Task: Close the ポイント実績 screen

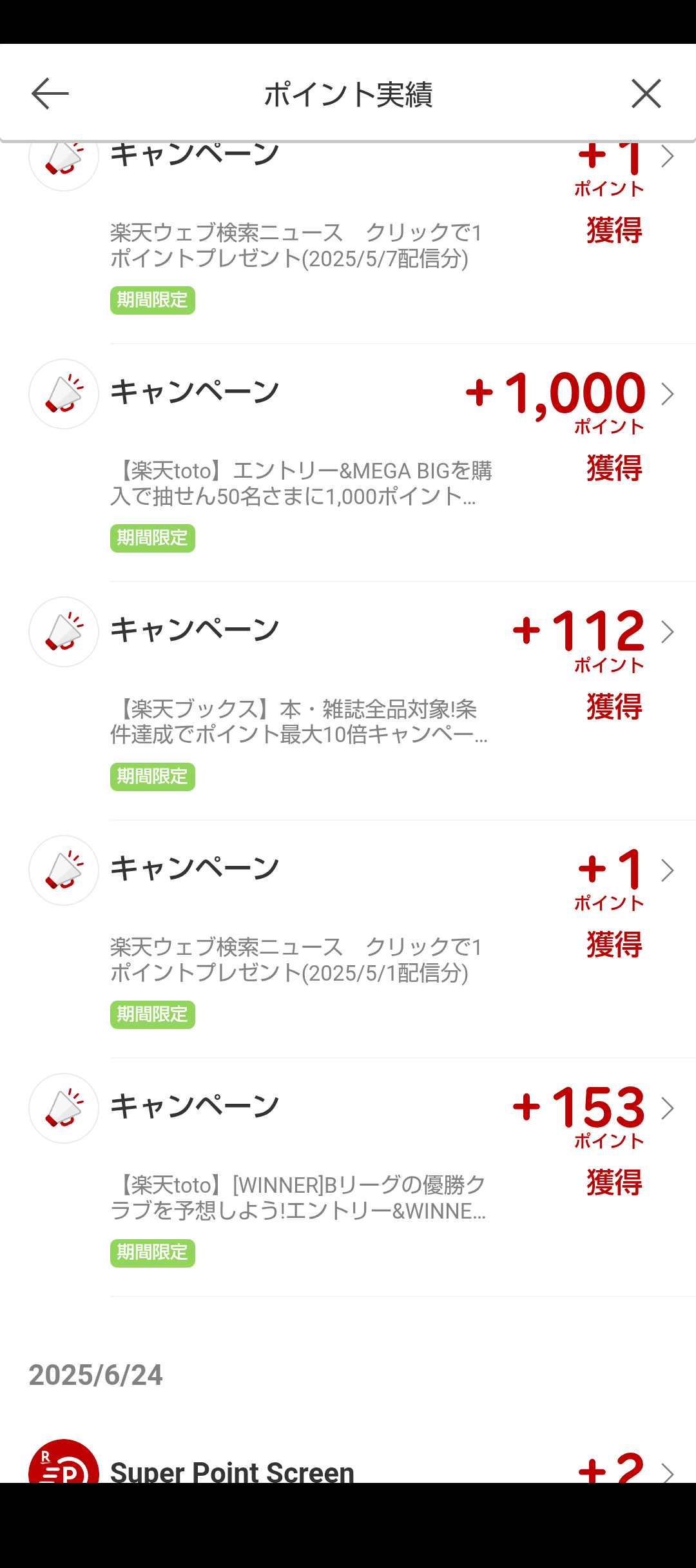Action: coord(646,94)
